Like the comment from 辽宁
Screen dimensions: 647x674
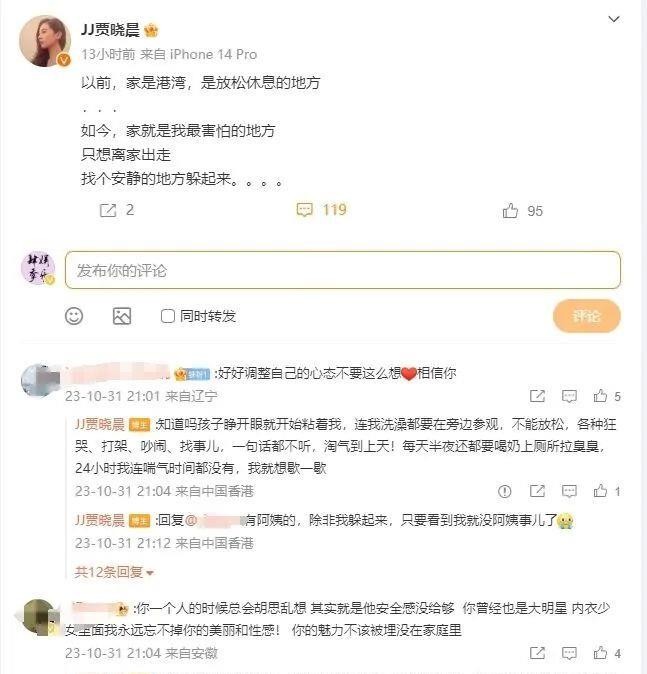601,396
